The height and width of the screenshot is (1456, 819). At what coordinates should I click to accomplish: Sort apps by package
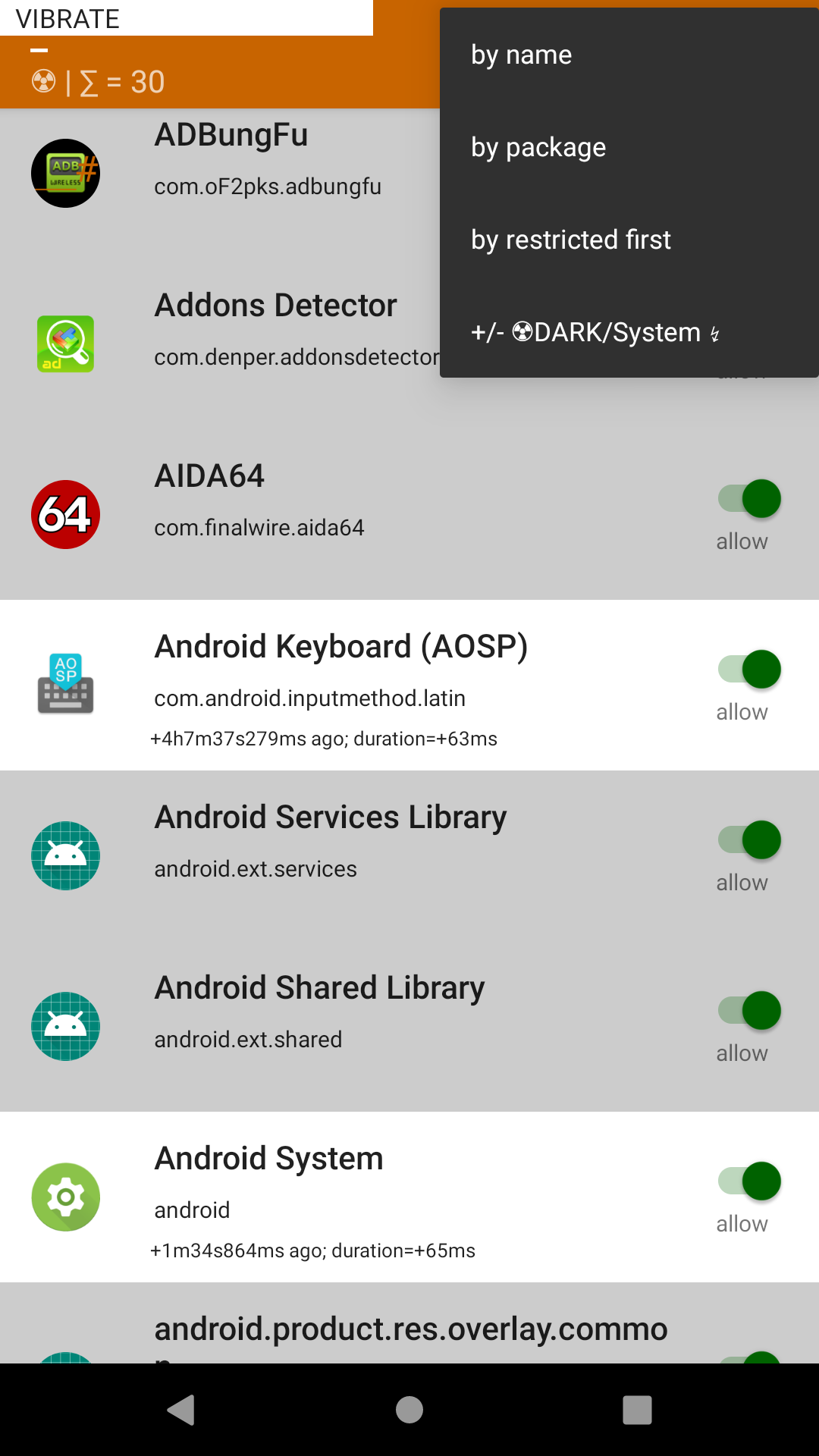(538, 147)
